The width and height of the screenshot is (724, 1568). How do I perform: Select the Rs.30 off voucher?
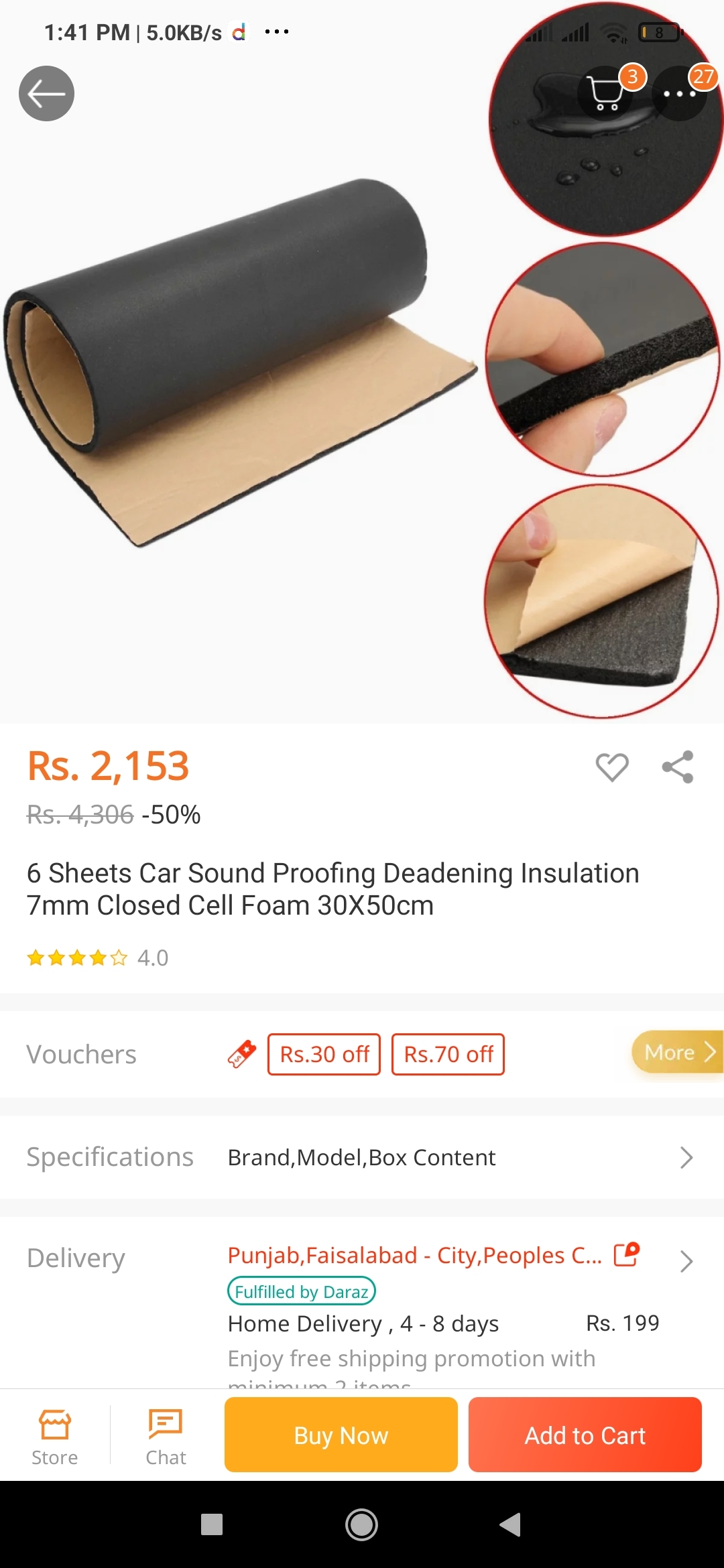pos(324,1055)
